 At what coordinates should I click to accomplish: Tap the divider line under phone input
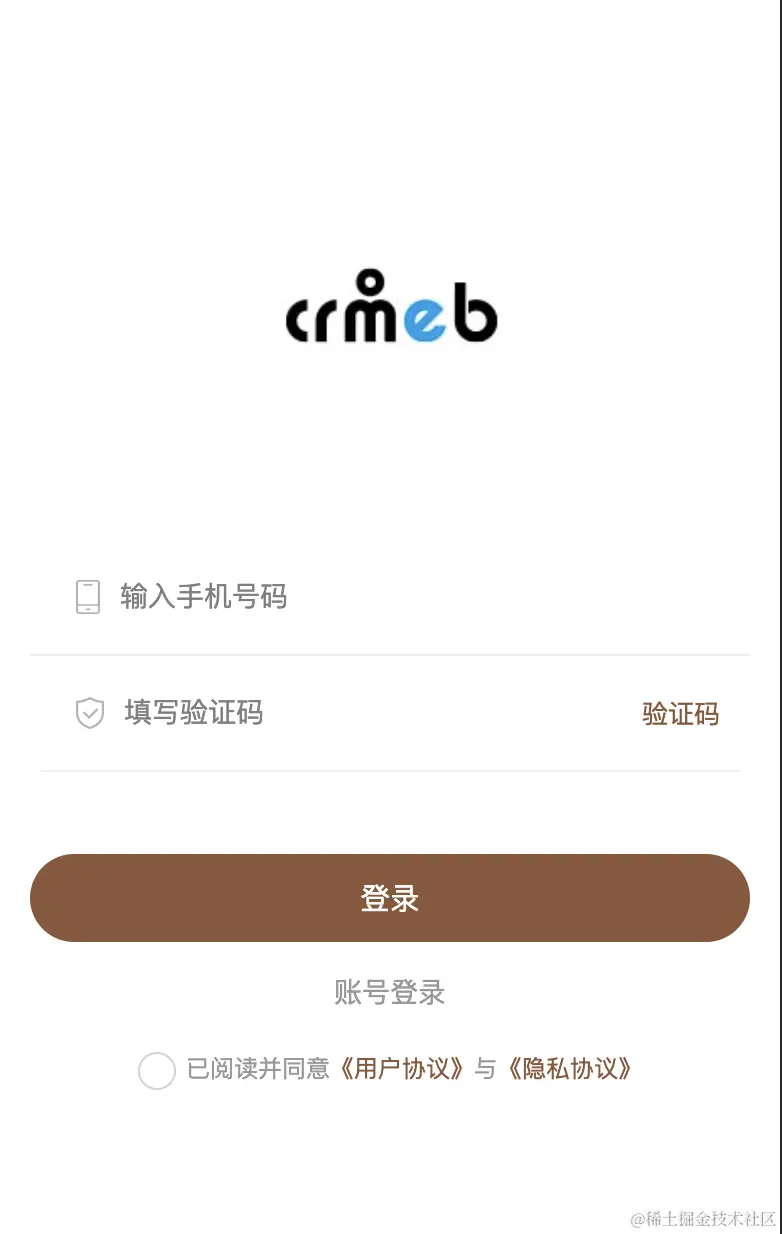point(390,655)
